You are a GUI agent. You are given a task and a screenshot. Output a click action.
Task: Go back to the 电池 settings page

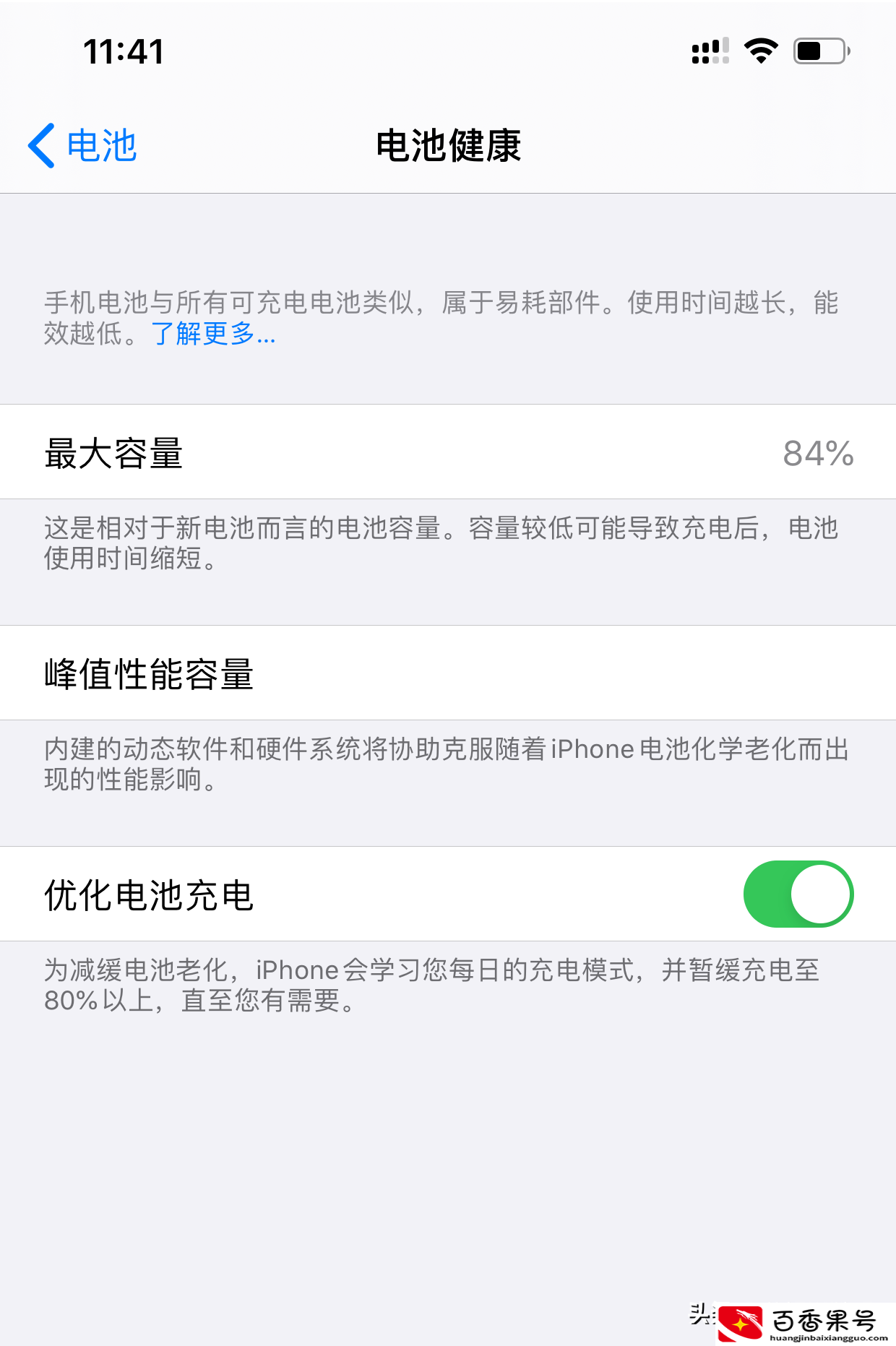(82, 146)
